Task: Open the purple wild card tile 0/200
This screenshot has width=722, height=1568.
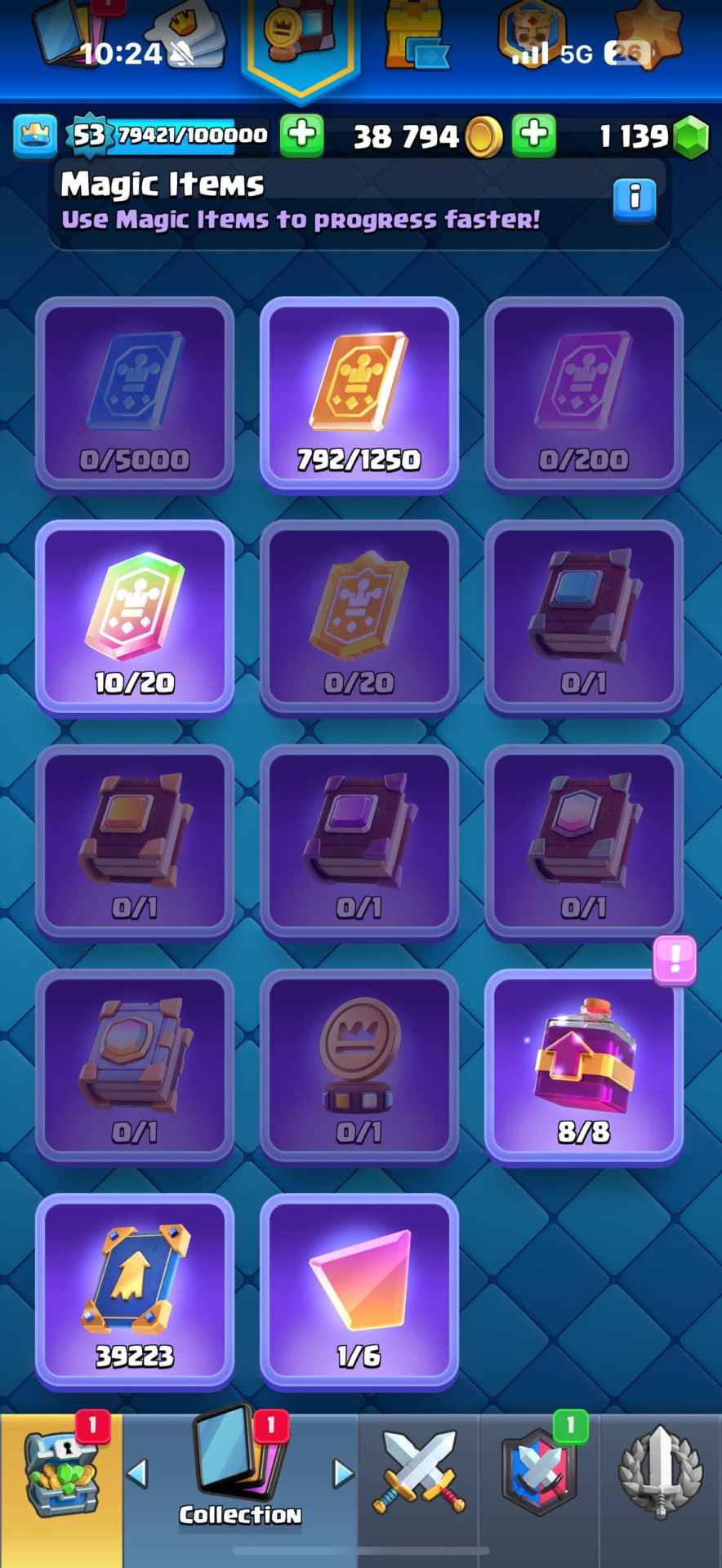Action: [583, 394]
